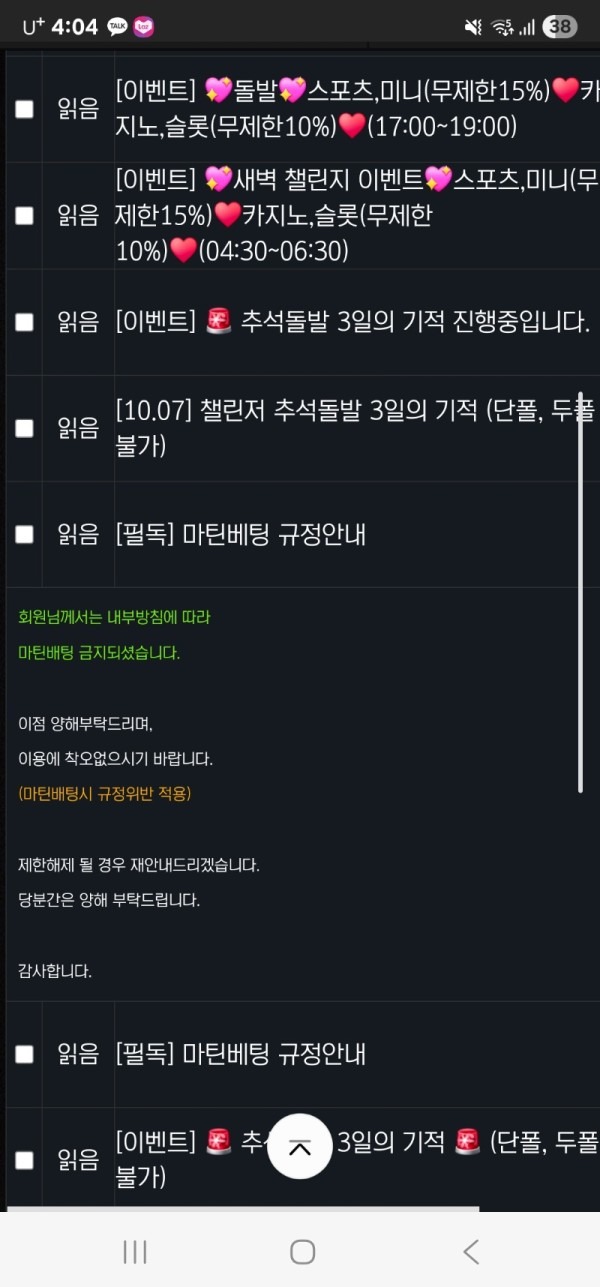Open 추석돌발 3일의 기적 진행중입니다 message

pyautogui.click(x=350, y=322)
